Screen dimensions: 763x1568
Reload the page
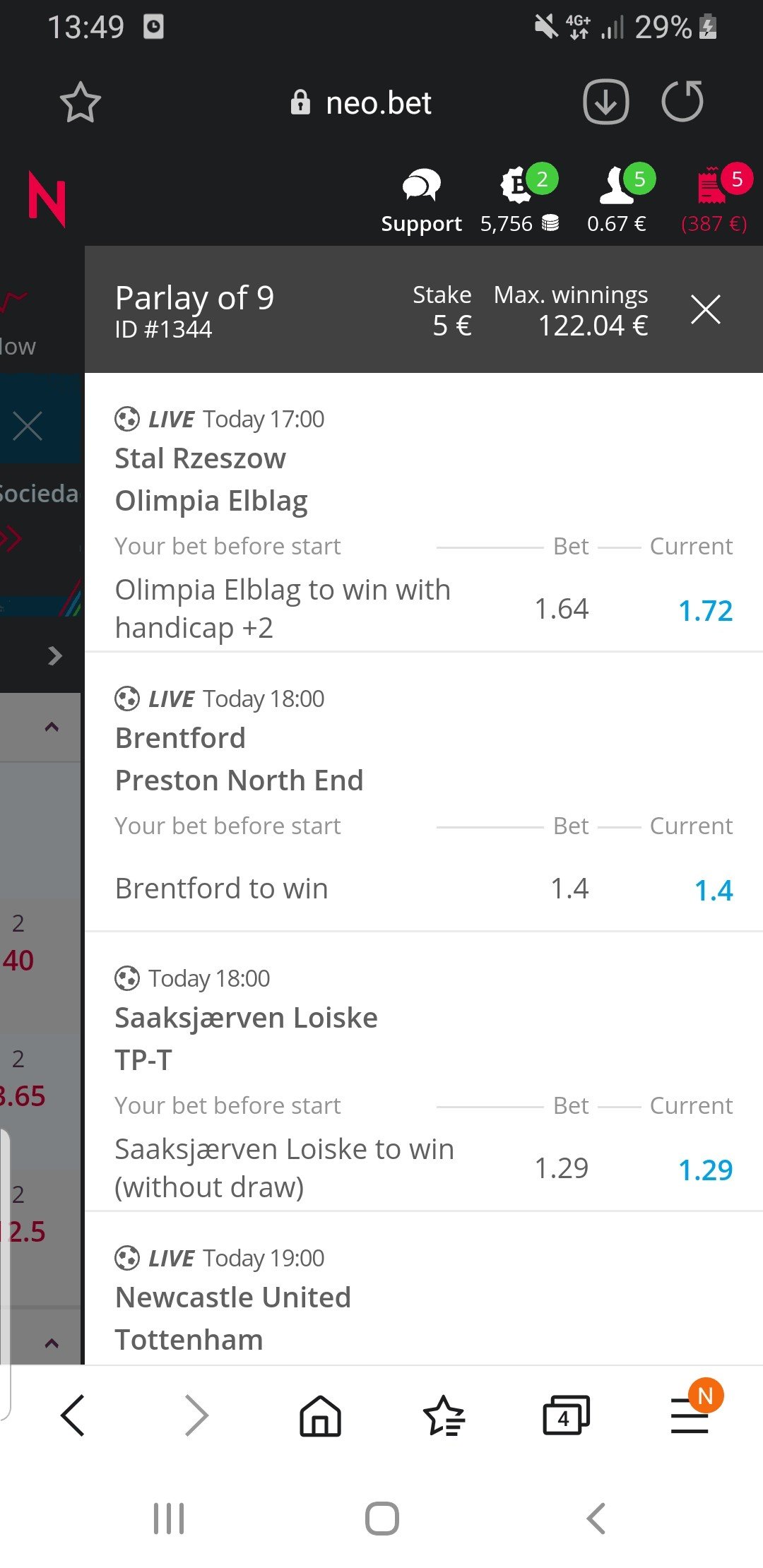coord(682,102)
